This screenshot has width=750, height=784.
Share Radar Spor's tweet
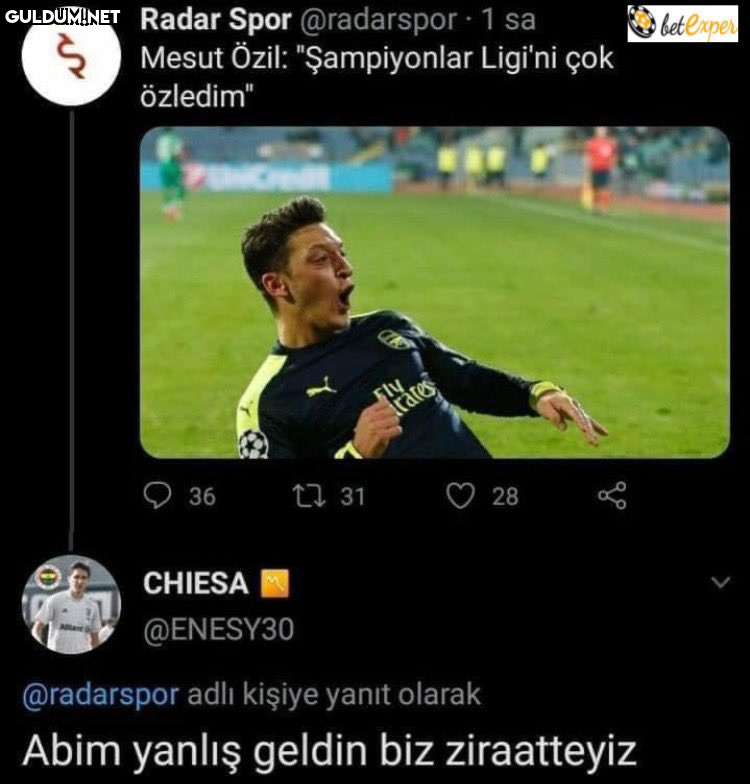(611, 495)
